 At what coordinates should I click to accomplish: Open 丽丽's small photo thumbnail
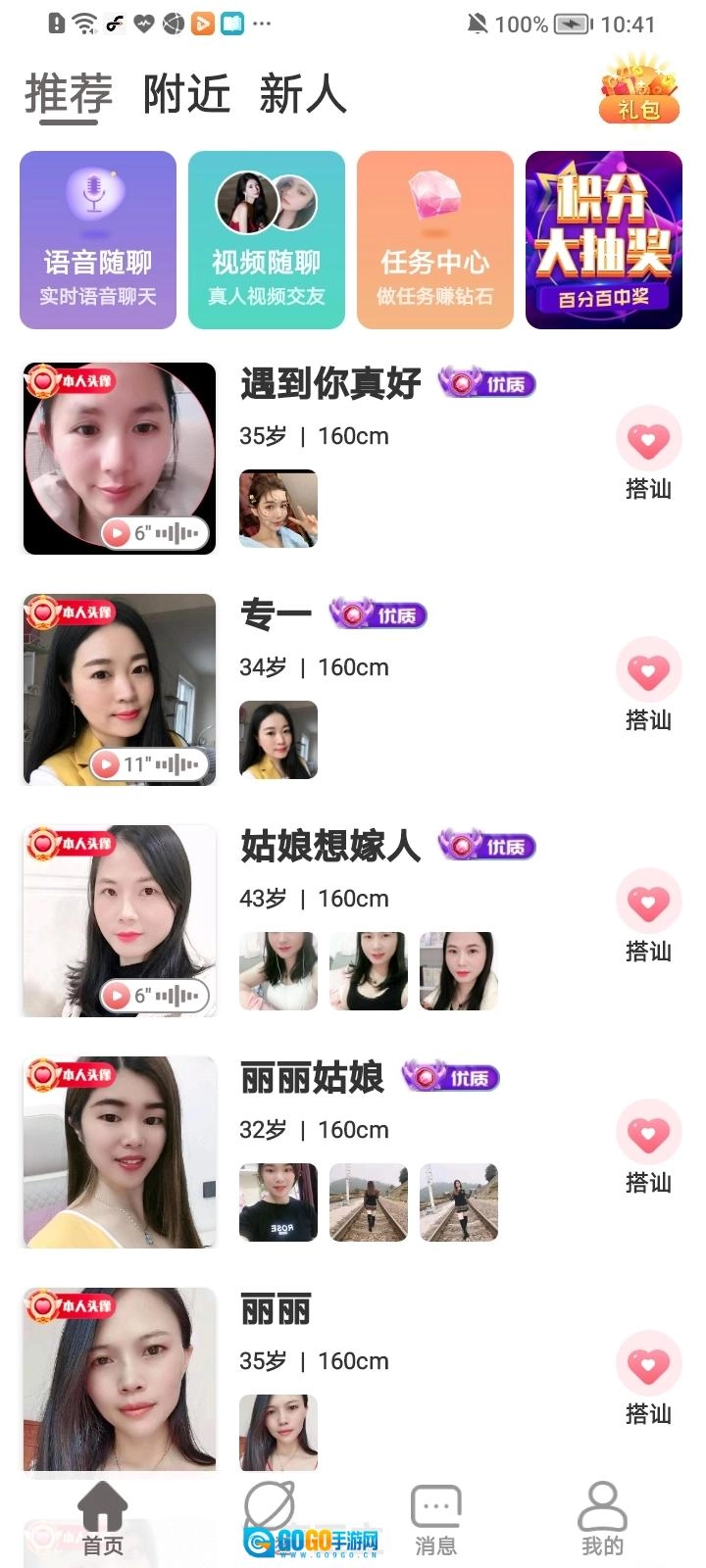(x=277, y=1431)
